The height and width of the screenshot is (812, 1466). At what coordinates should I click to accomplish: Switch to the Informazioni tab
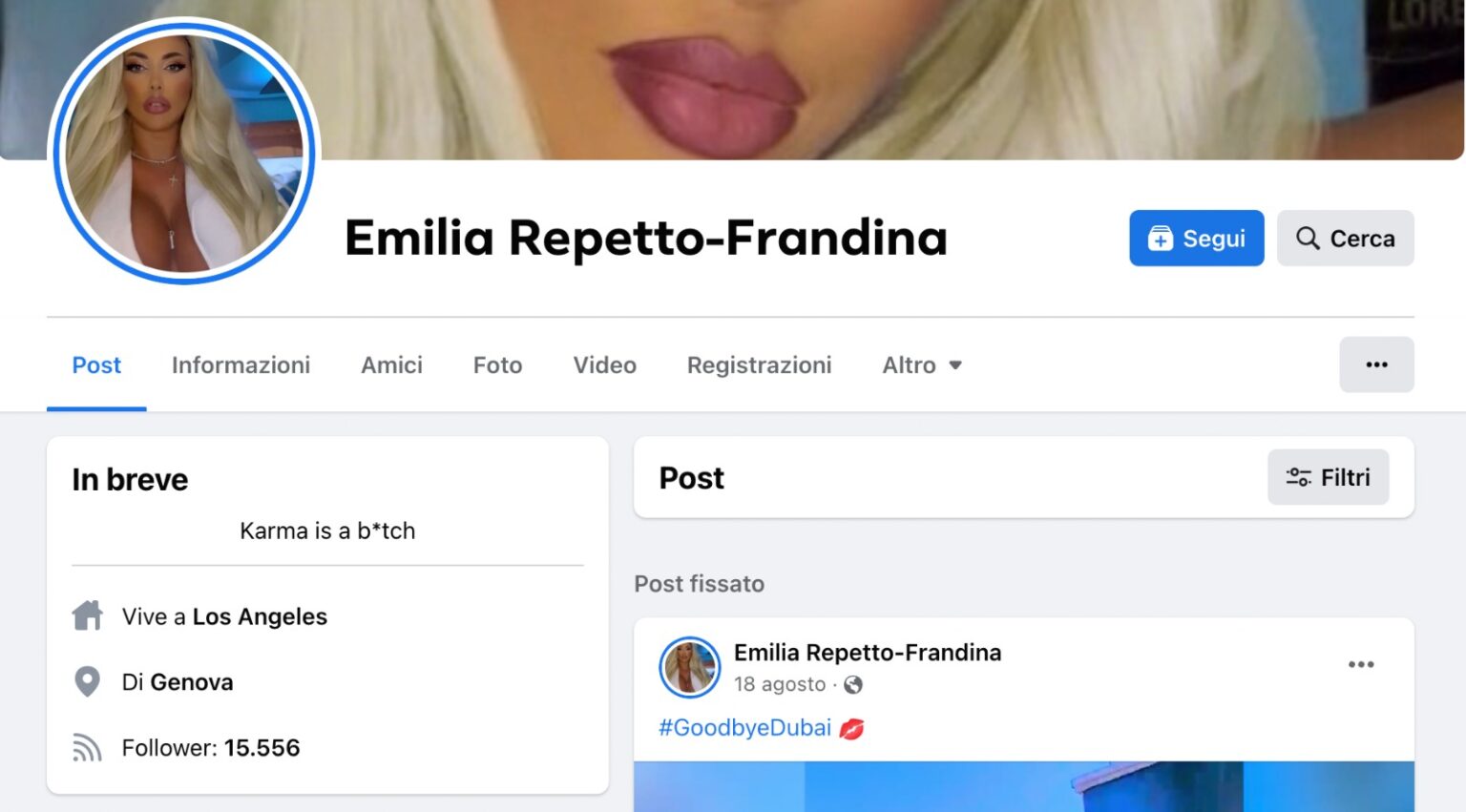241,365
